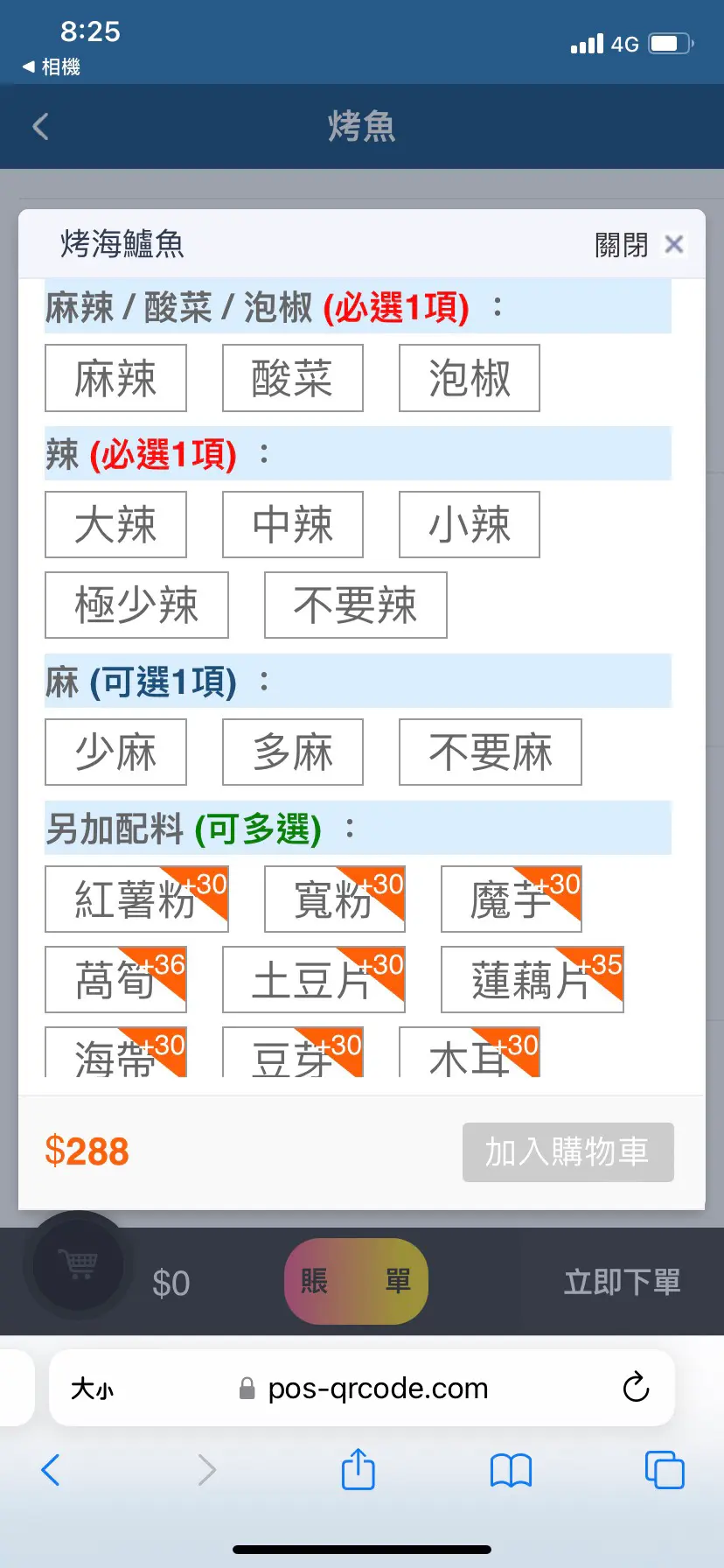Add 土豆片 extra ingredient
Viewport: 724px width, 1568px height.
(x=314, y=980)
